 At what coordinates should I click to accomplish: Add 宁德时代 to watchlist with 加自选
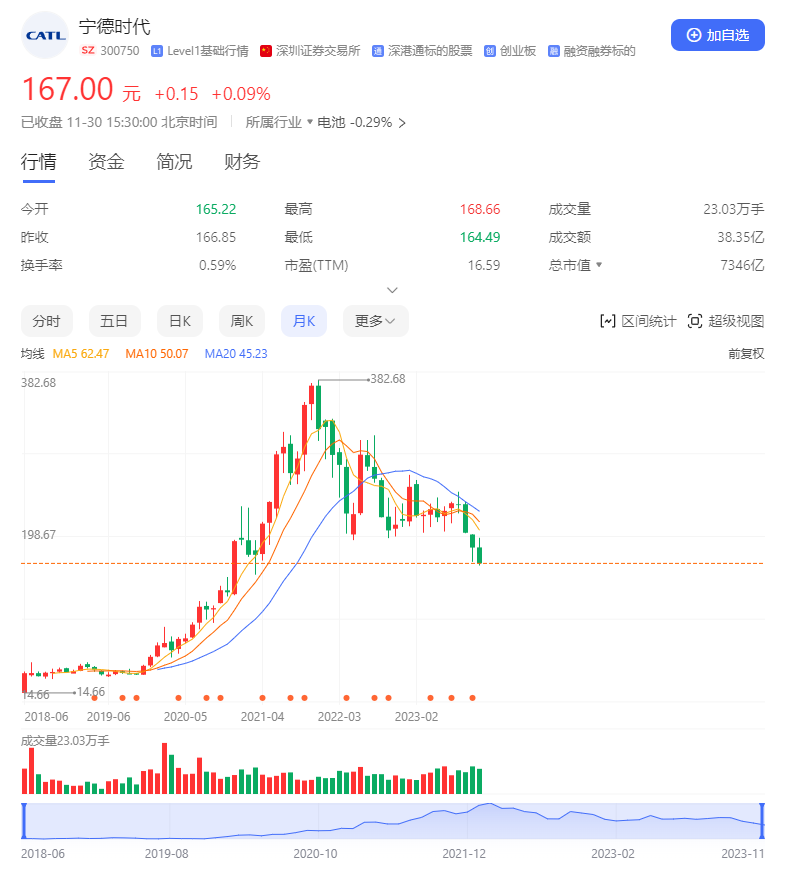(x=717, y=35)
